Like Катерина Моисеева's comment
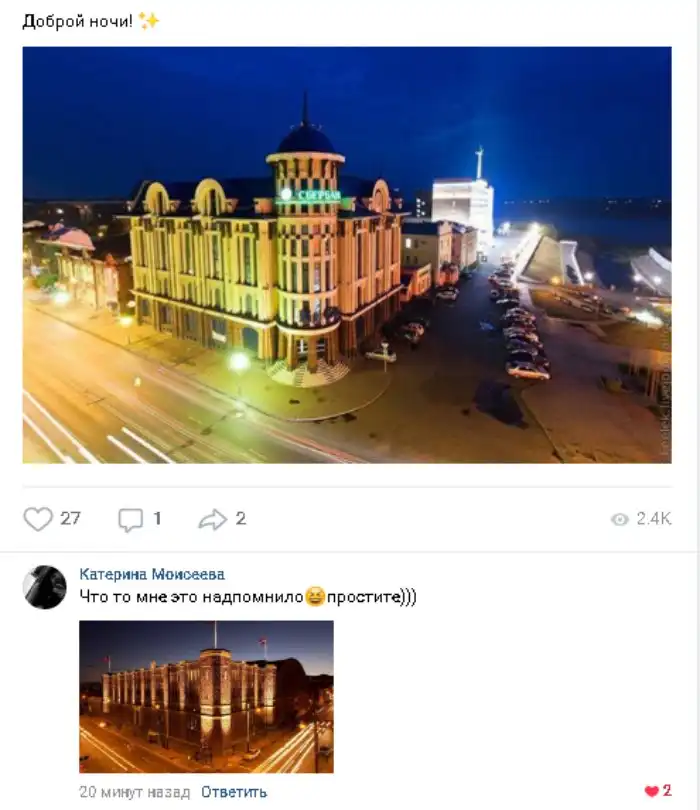 coord(652,791)
